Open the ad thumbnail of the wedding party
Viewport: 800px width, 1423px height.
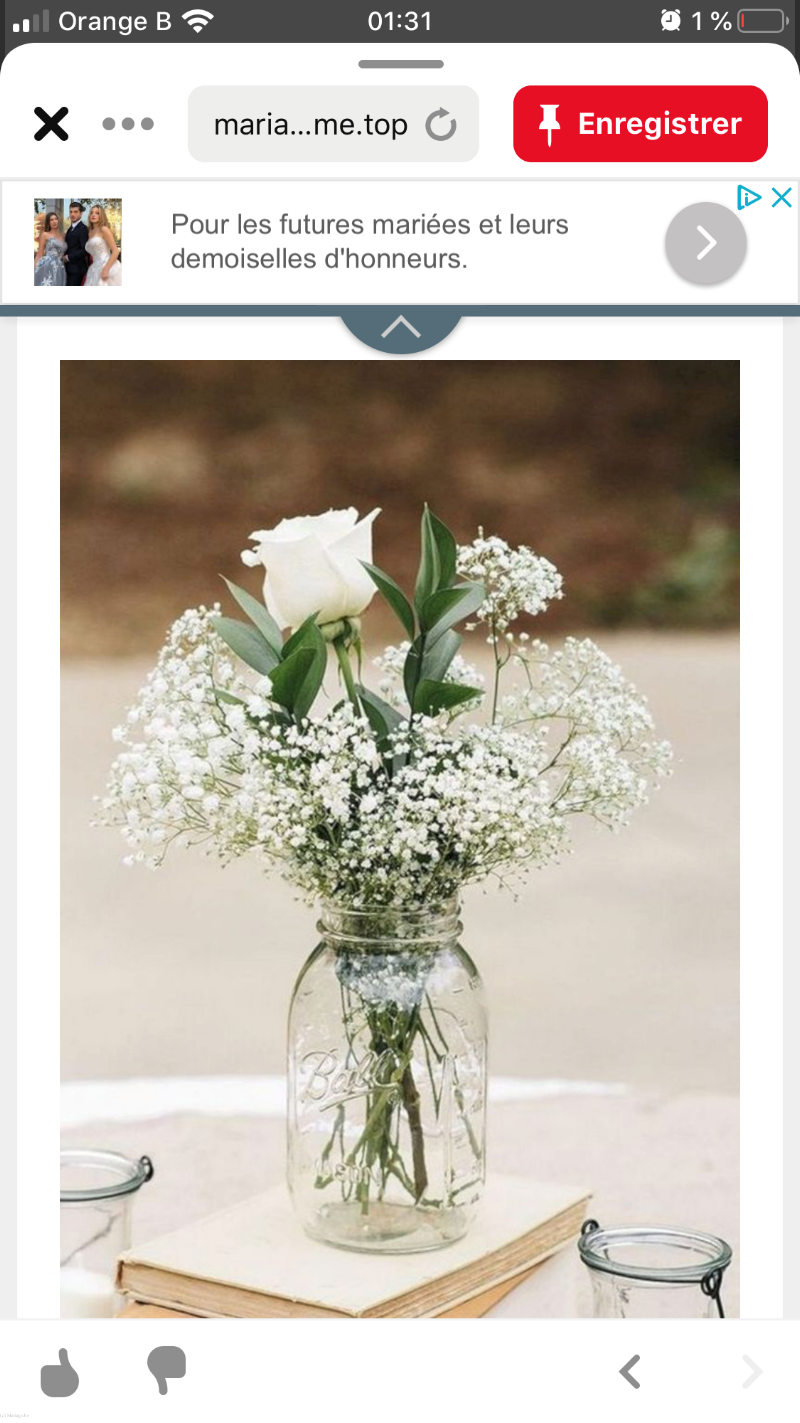(x=78, y=242)
